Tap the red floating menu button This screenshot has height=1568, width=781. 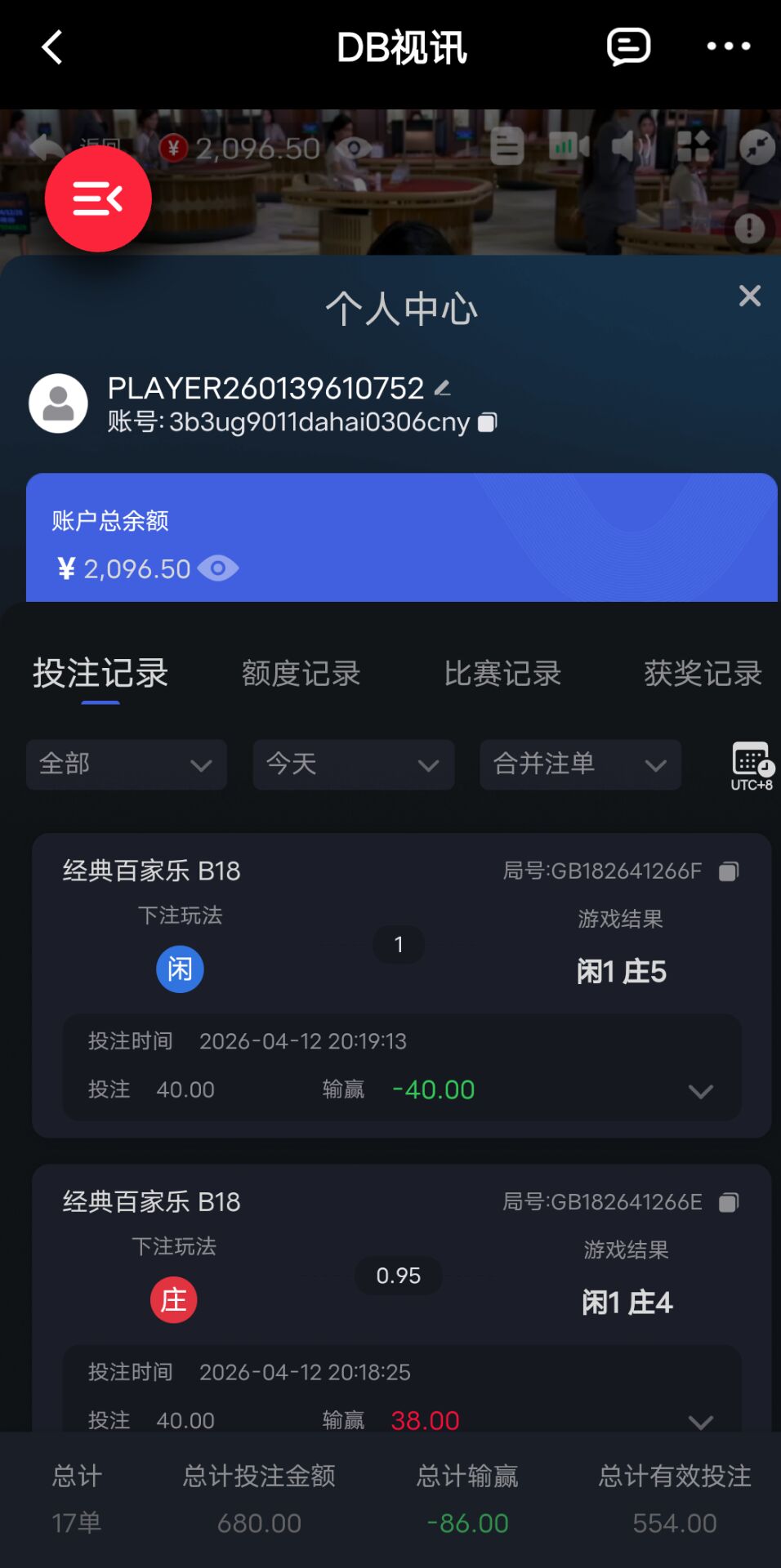[98, 197]
